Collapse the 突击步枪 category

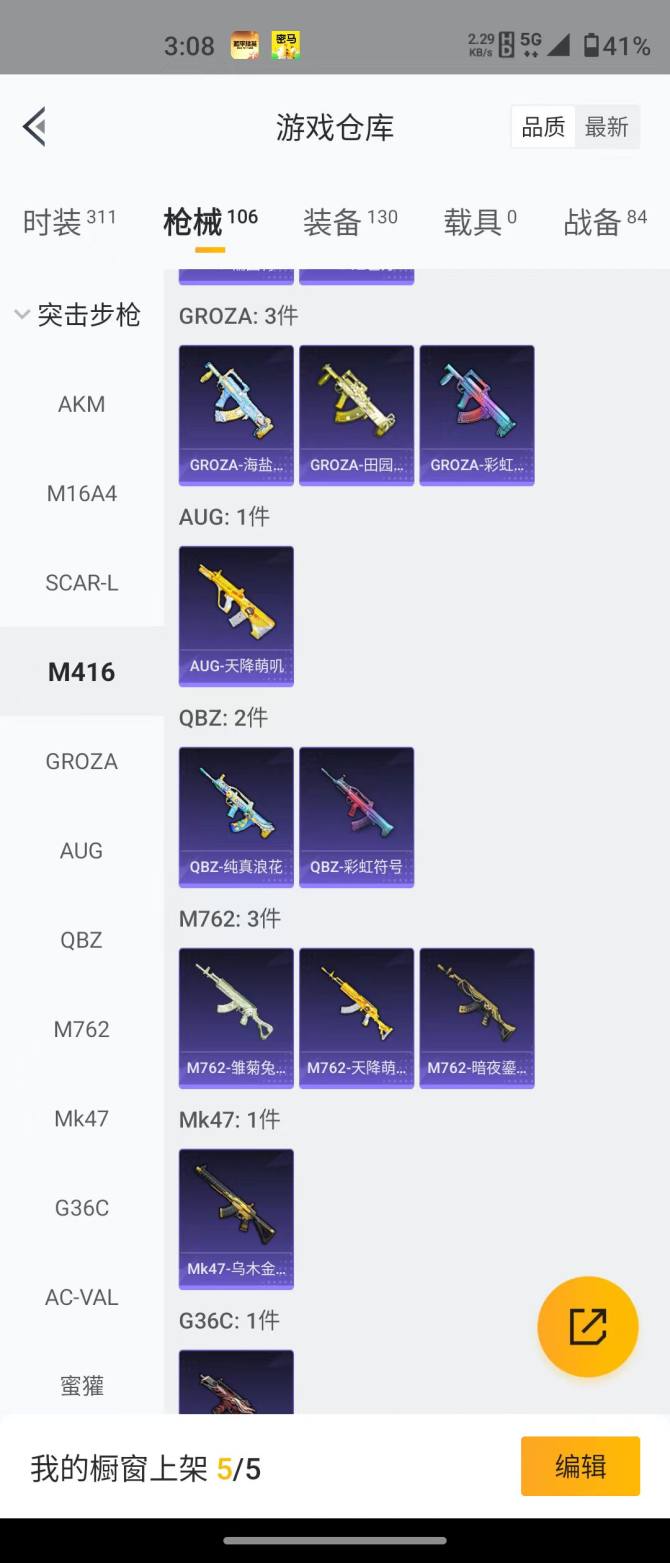78,315
